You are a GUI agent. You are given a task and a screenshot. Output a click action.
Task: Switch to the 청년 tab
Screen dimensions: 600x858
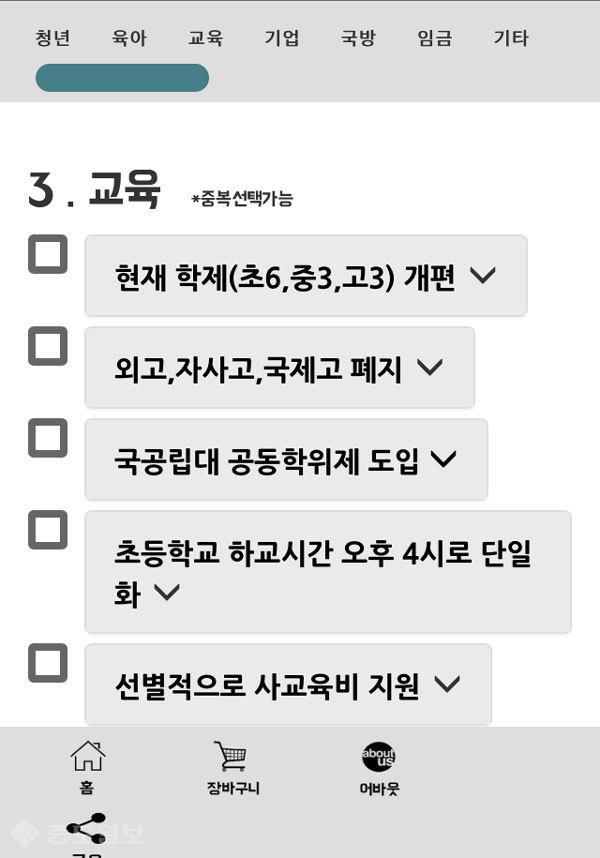click(52, 39)
